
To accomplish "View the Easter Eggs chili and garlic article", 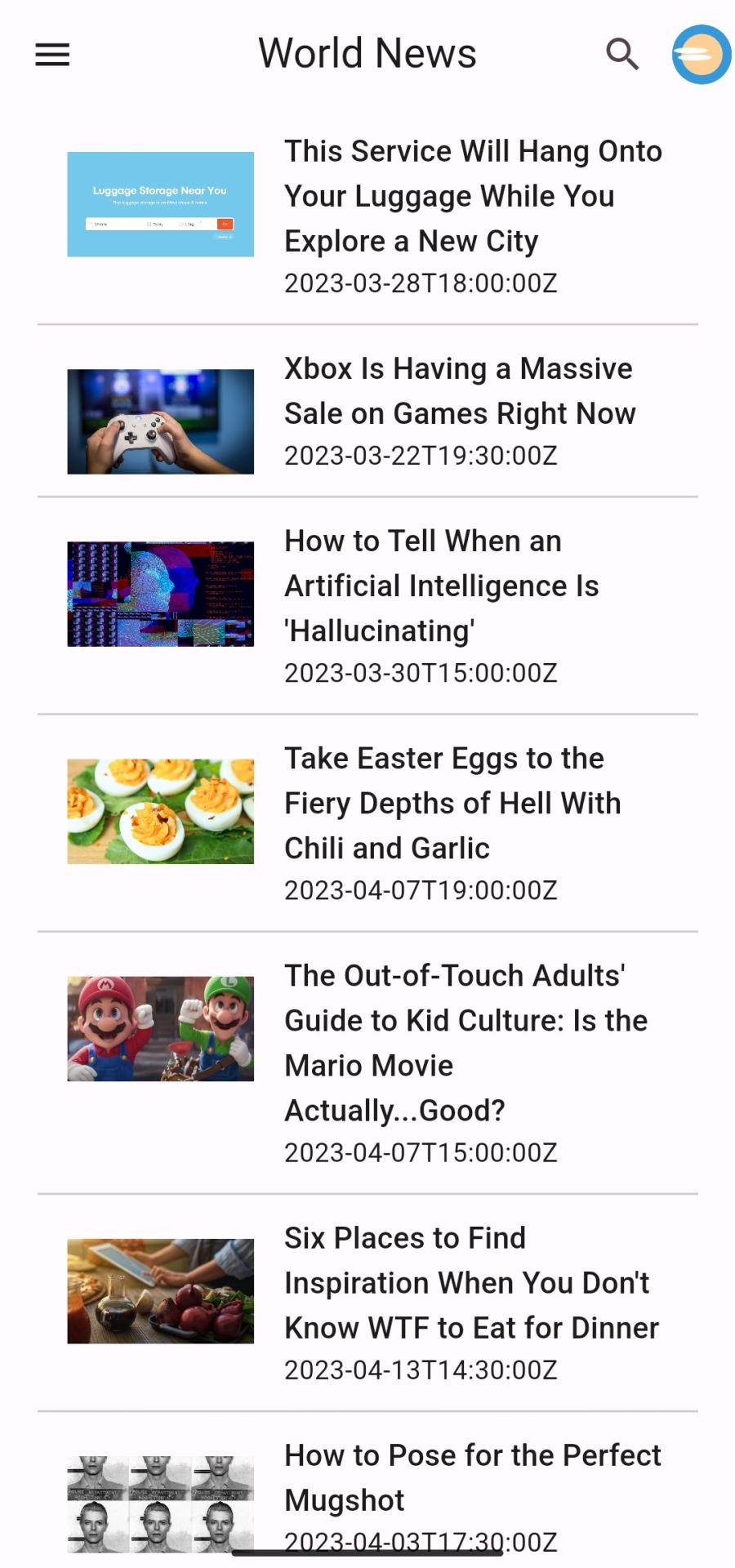I will (x=452, y=804).
